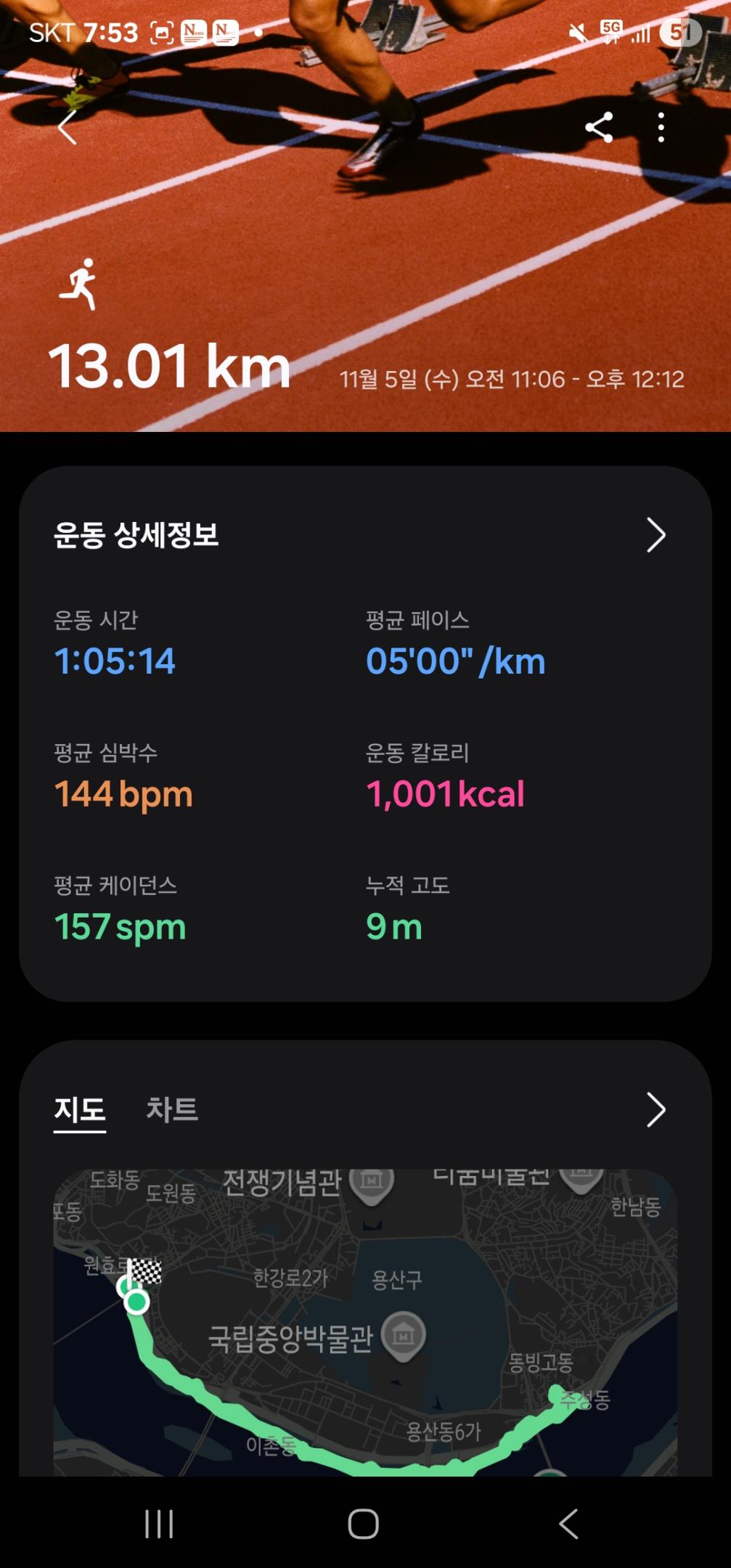Image resolution: width=731 pixels, height=1568 pixels.
Task: Select the 지도 tab
Action: (80, 1110)
